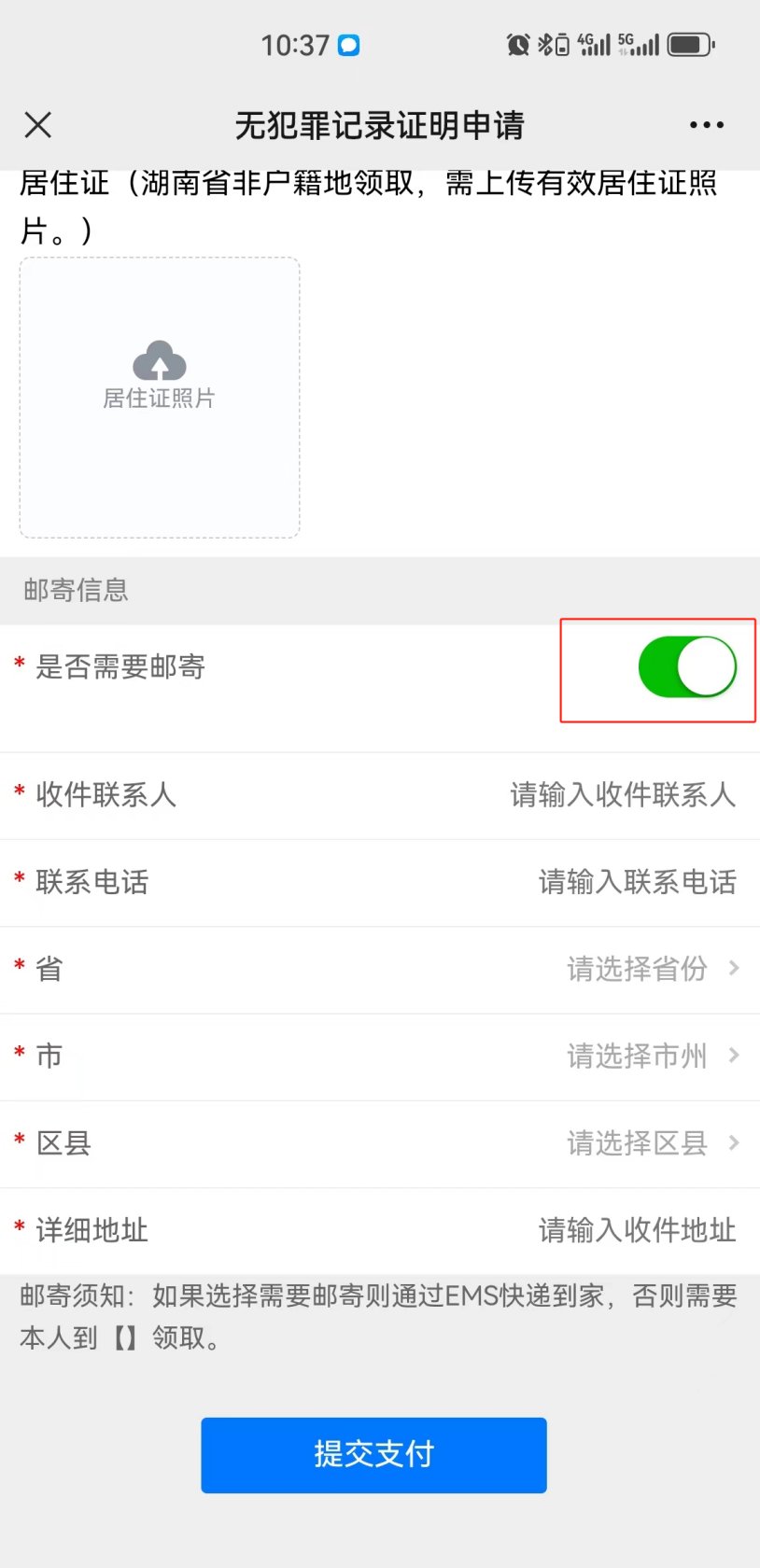Click the 请选择省份 placeholder link
760x1568 pixels.
click(x=637, y=969)
